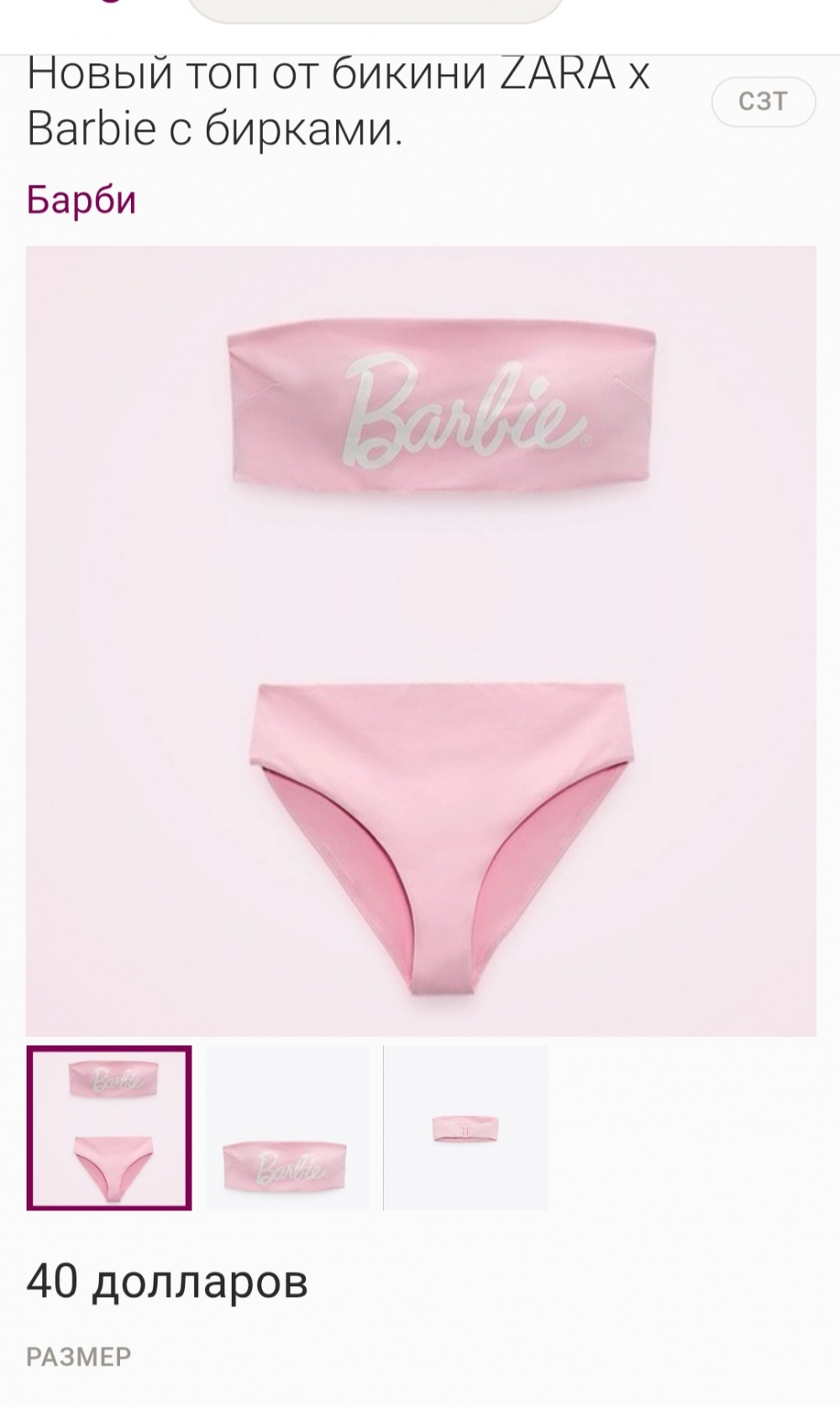Select the first thumbnail with bikini set
840x1407 pixels.
tap(109, 1127)
